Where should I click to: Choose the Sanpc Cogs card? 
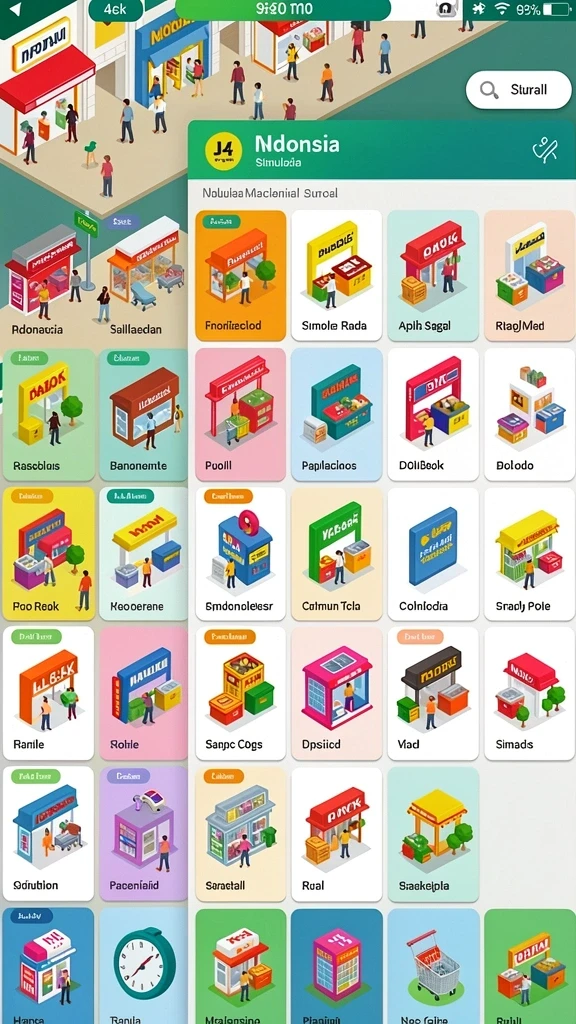pos(240,693)
